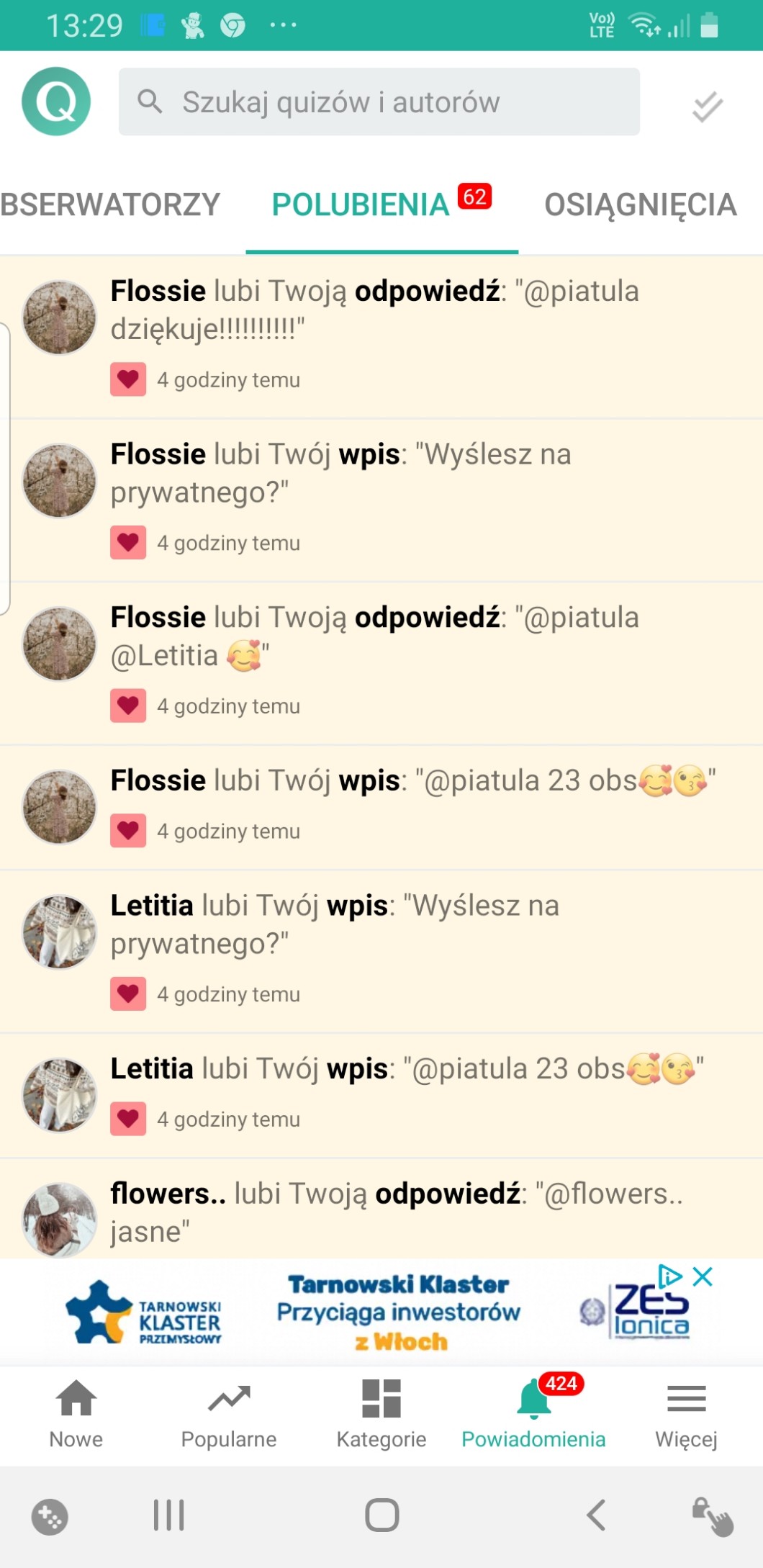Screen dimensions: 763x1568
Task: Tap the search field for quizzes and authors
Action: (x=379, y=102)
